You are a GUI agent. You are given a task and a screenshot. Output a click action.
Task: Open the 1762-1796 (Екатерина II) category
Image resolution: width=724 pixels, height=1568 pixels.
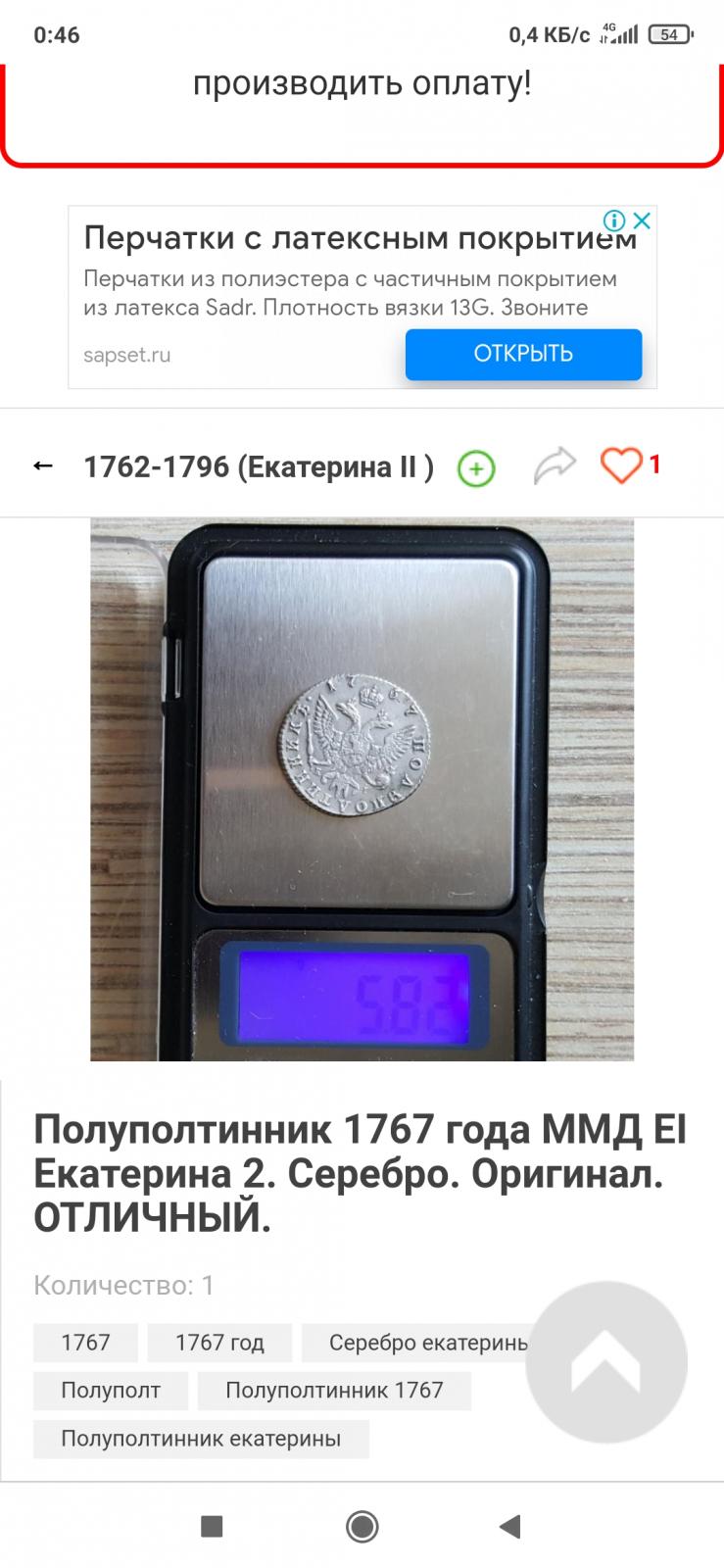point(259,467)
